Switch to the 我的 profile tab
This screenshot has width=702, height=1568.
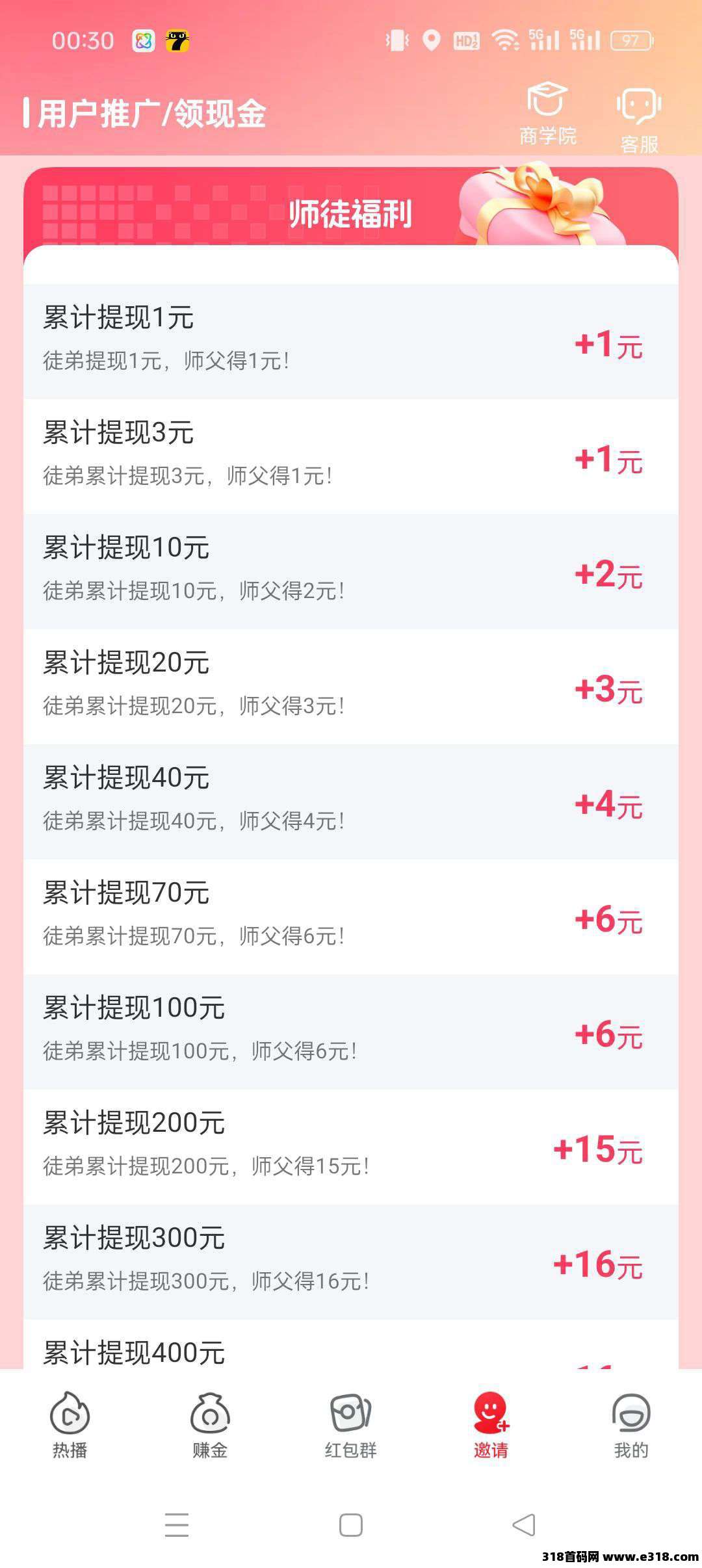coord(631,1424)
